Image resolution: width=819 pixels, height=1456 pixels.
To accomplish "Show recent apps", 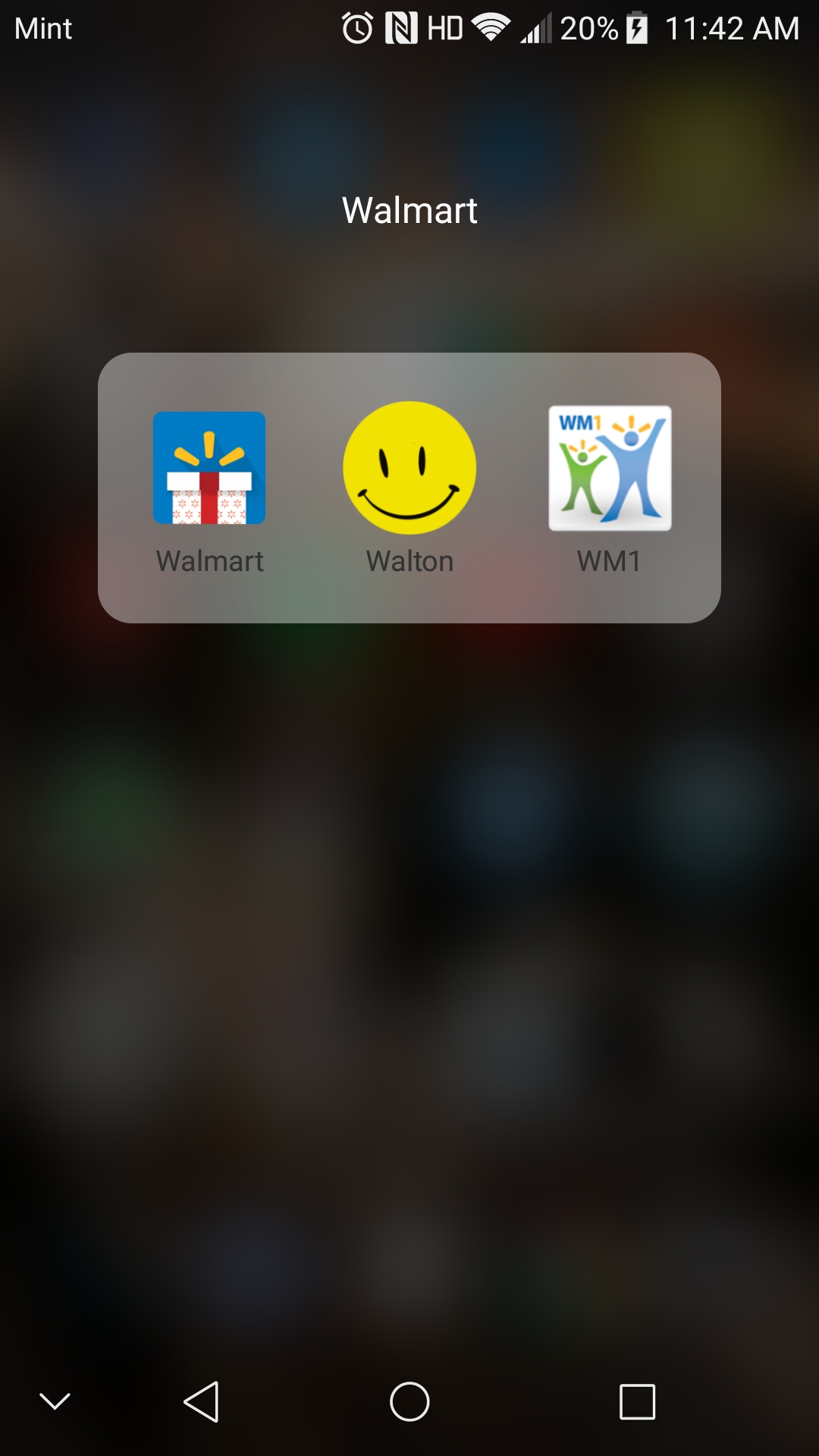I will (x=637, y=1401).
